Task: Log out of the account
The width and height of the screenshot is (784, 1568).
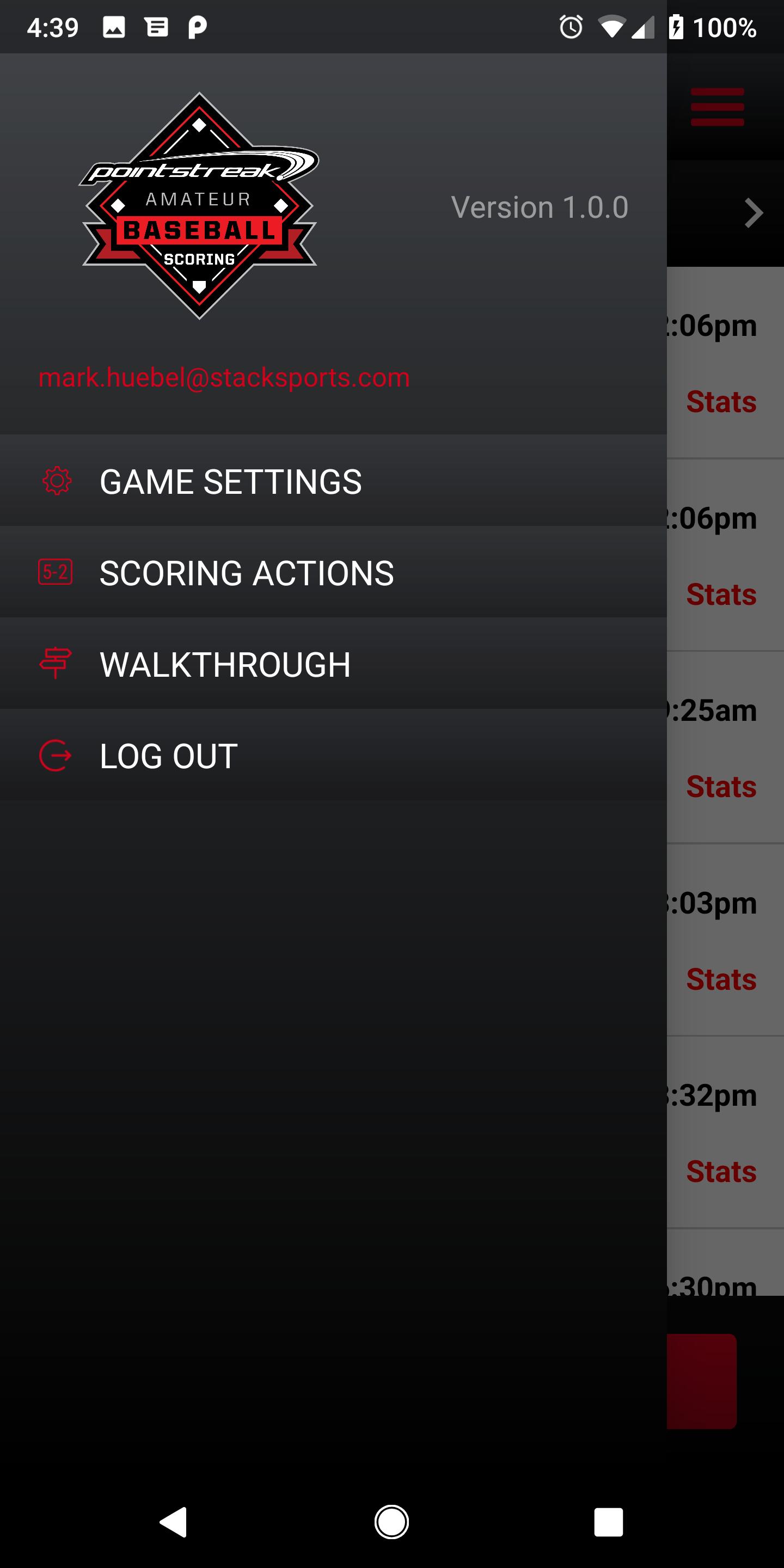Action: [333, 755]
